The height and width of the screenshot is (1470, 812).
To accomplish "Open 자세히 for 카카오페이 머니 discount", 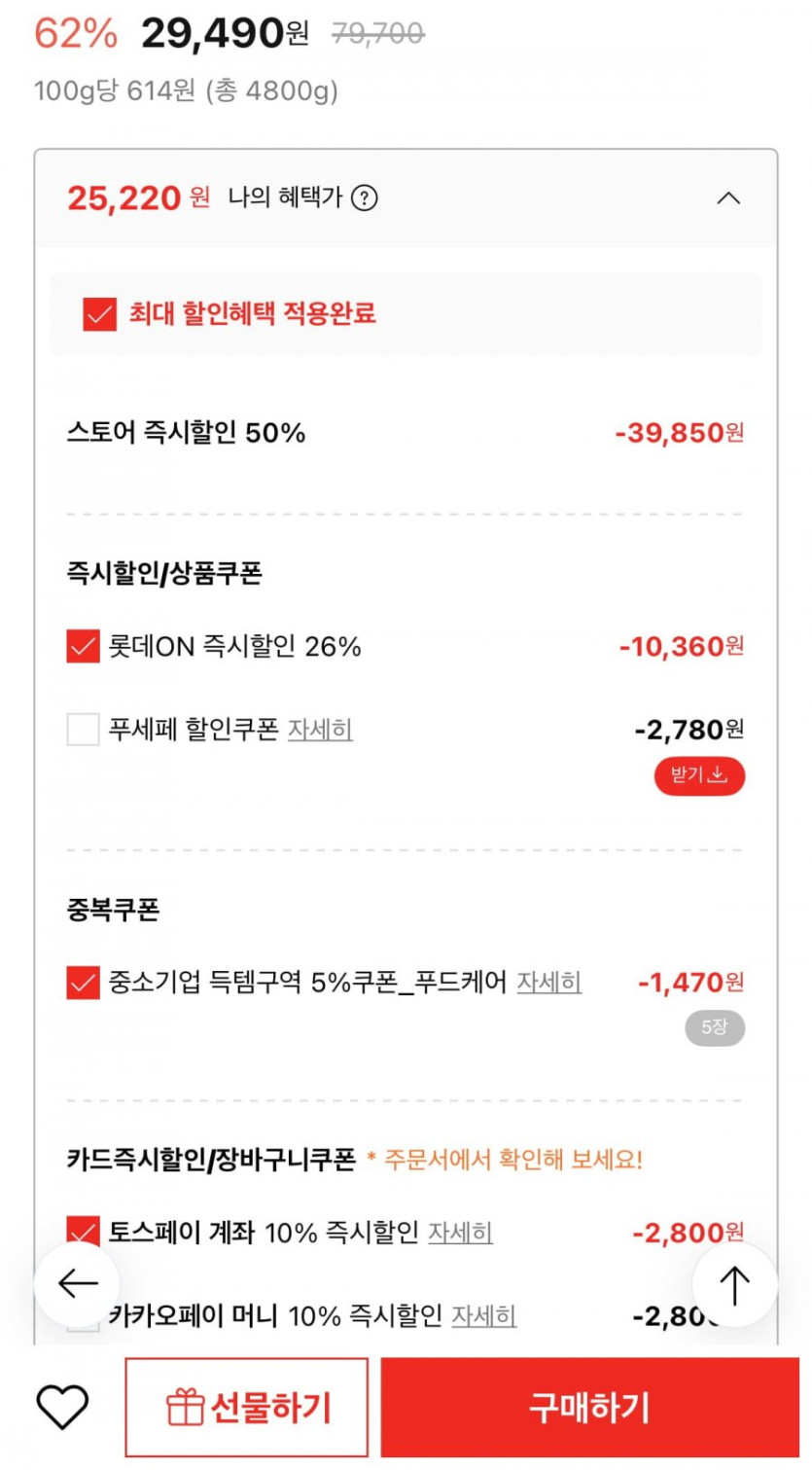I will pyautogui.click(x=483, y=1315).
